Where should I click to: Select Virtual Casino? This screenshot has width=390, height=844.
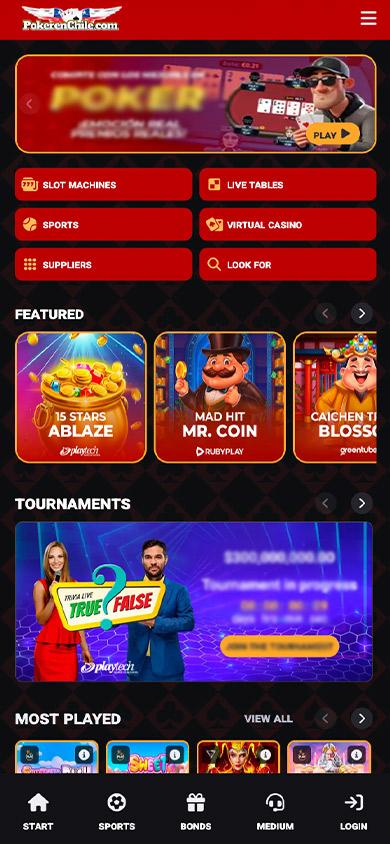pyautogui.click(x=288, y=224)
